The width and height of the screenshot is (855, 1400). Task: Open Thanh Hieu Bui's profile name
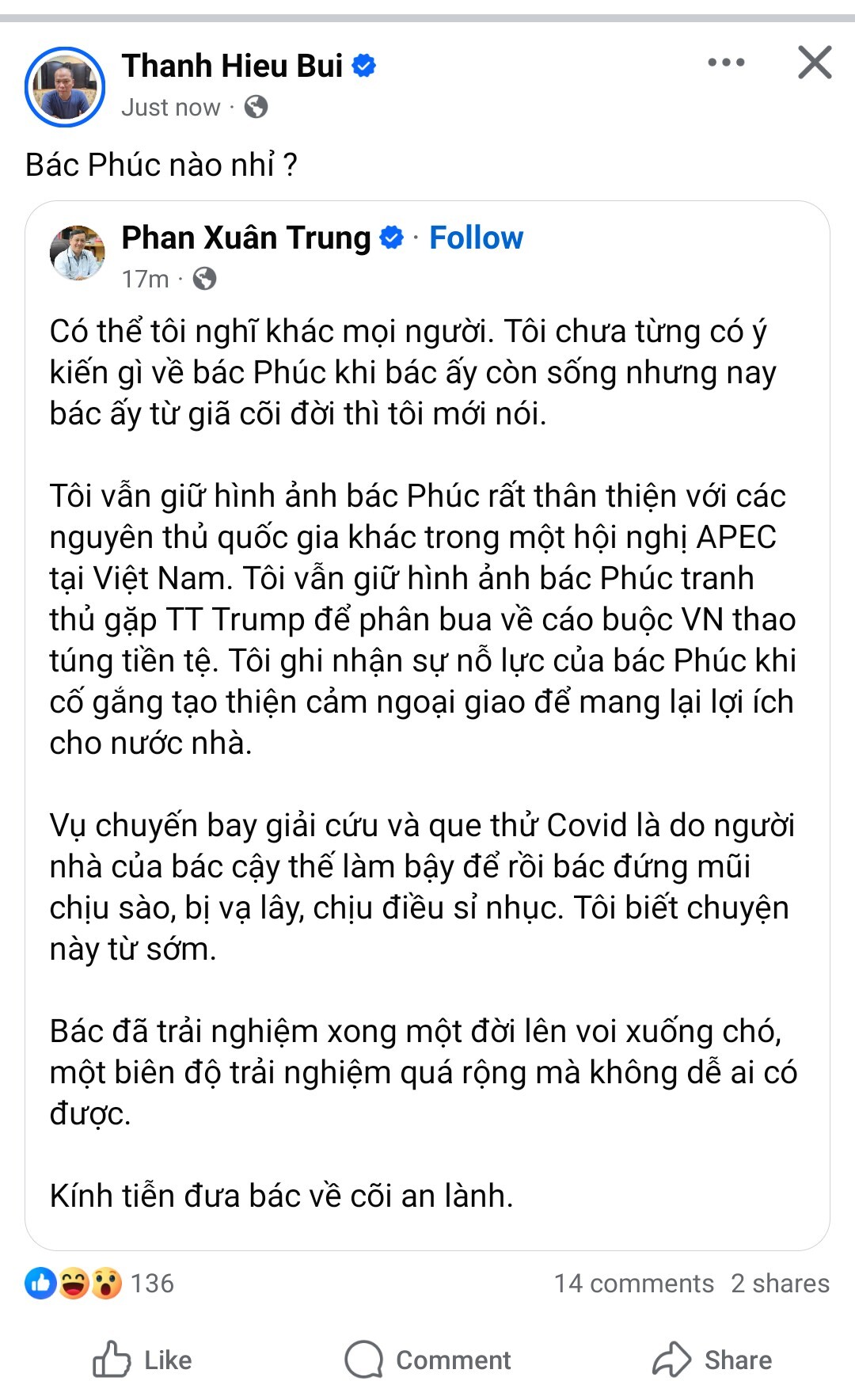click(x=232, y=66)
